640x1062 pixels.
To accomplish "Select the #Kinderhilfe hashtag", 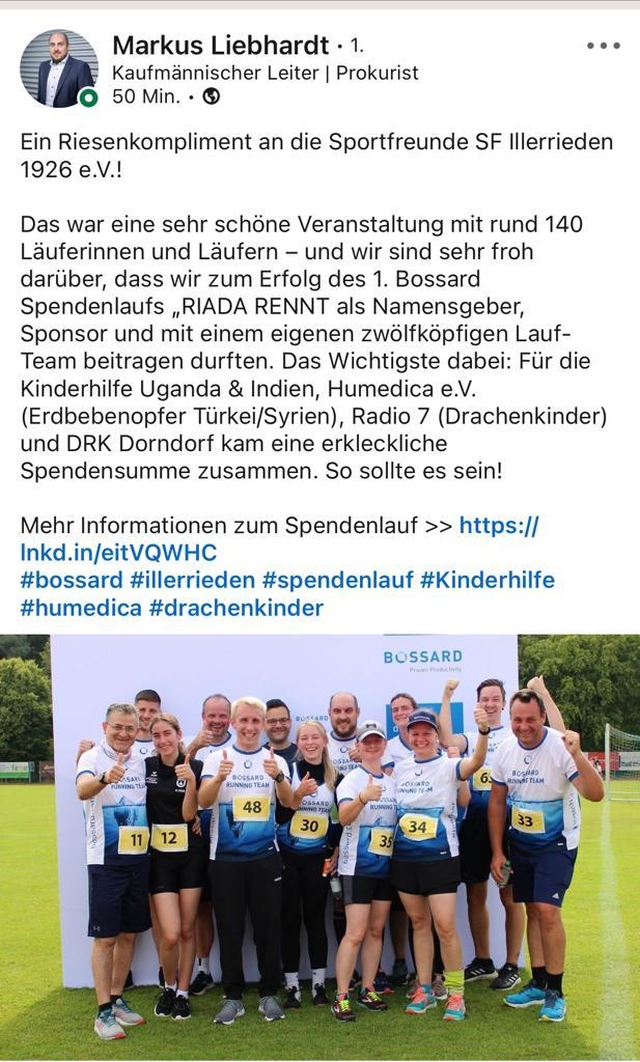I will click(487, 580).
